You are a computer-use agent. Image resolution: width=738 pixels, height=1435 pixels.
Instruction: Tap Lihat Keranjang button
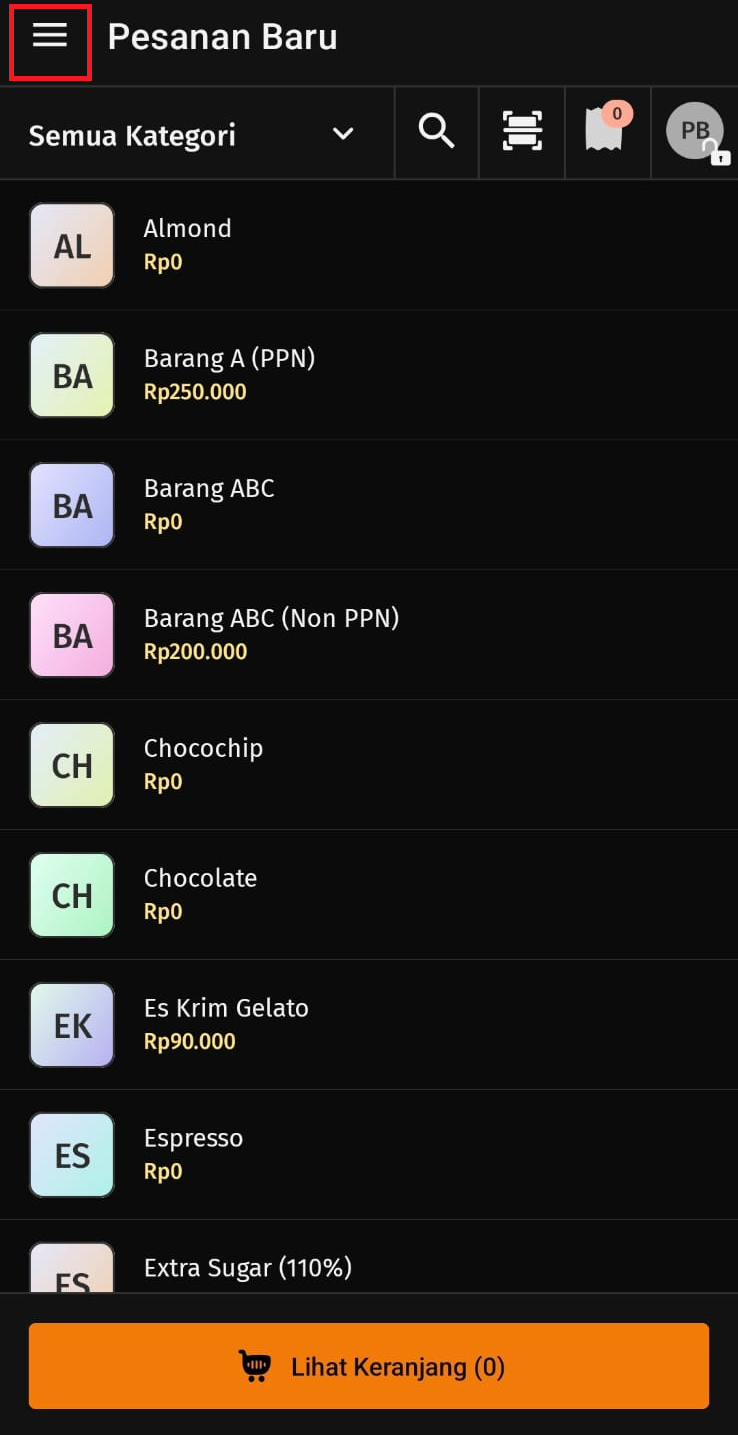(x=369, y=1366)
